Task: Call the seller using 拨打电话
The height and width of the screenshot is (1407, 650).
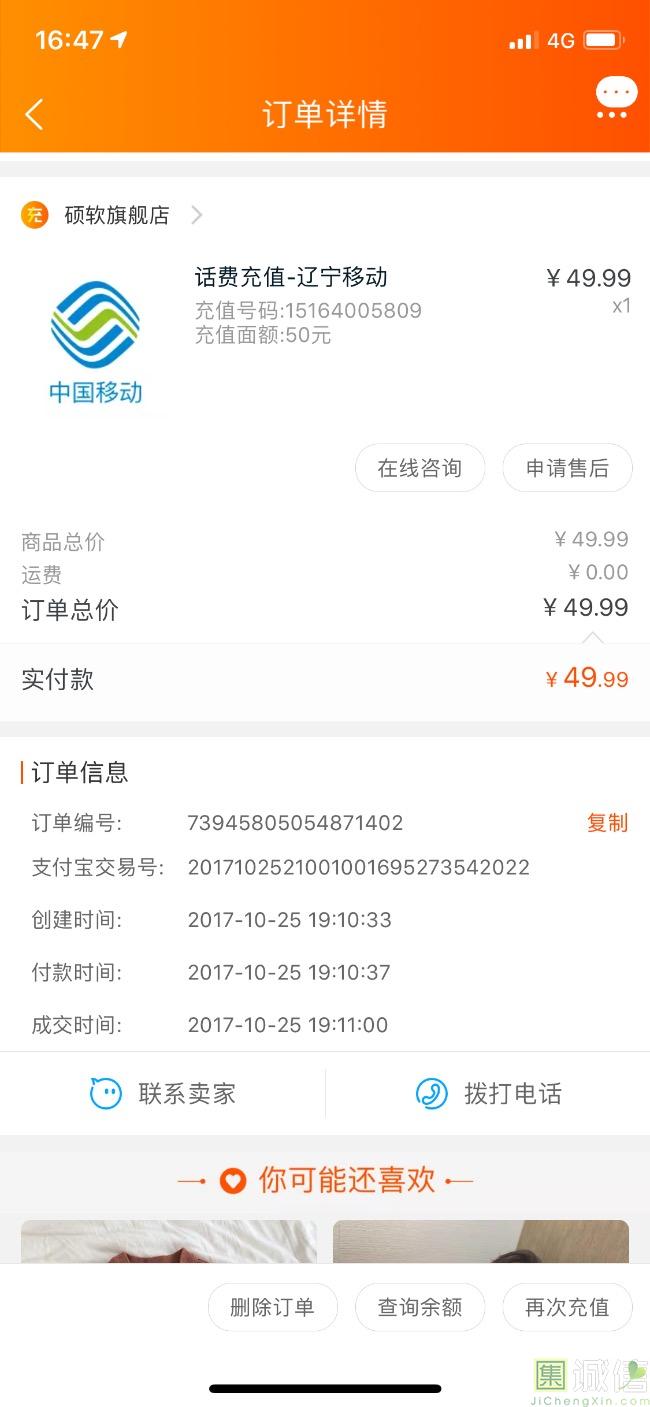Action: tap(488, 1094)
